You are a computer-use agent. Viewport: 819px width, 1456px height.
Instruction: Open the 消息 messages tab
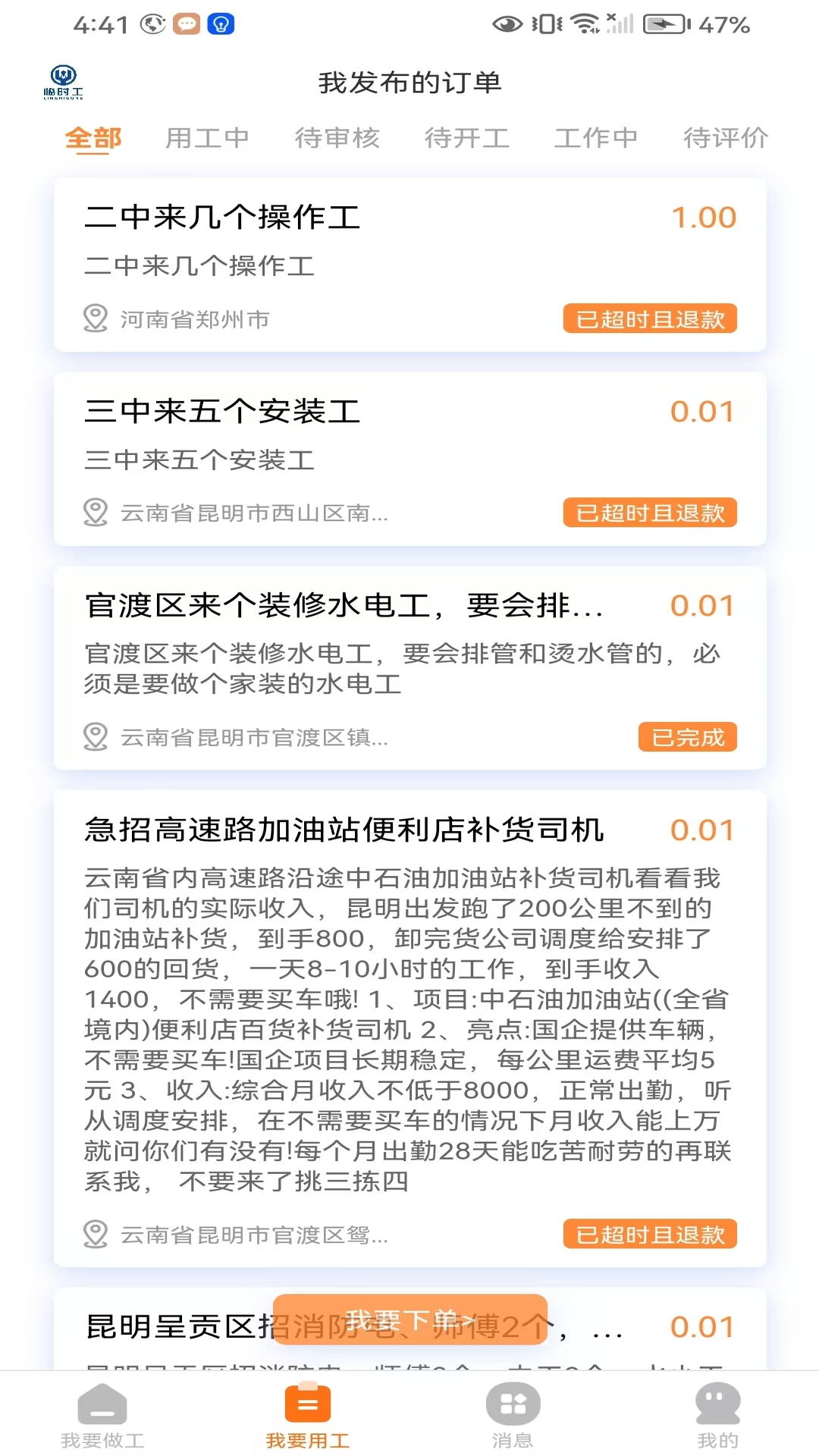tap(513, 1415)
